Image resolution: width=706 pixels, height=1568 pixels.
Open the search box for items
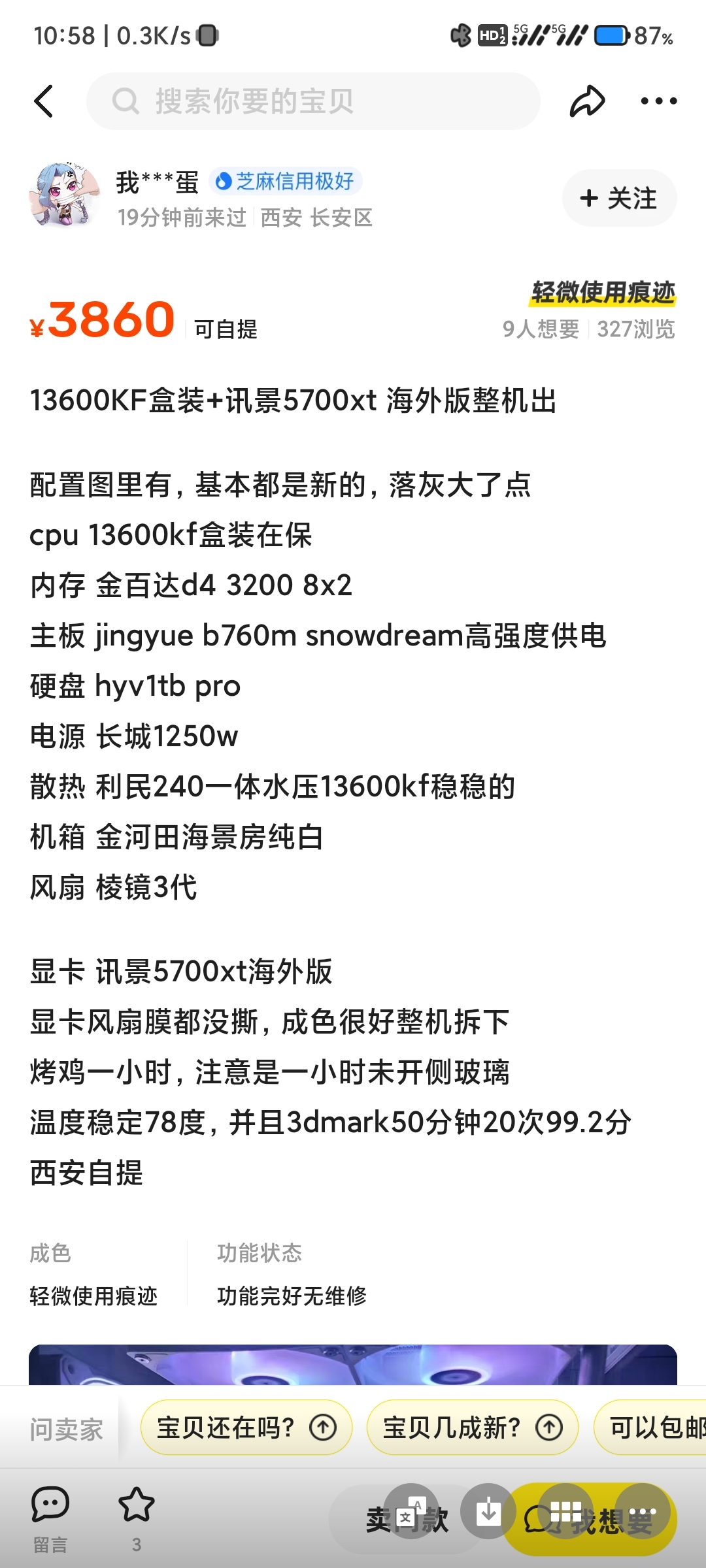(314, 101)
